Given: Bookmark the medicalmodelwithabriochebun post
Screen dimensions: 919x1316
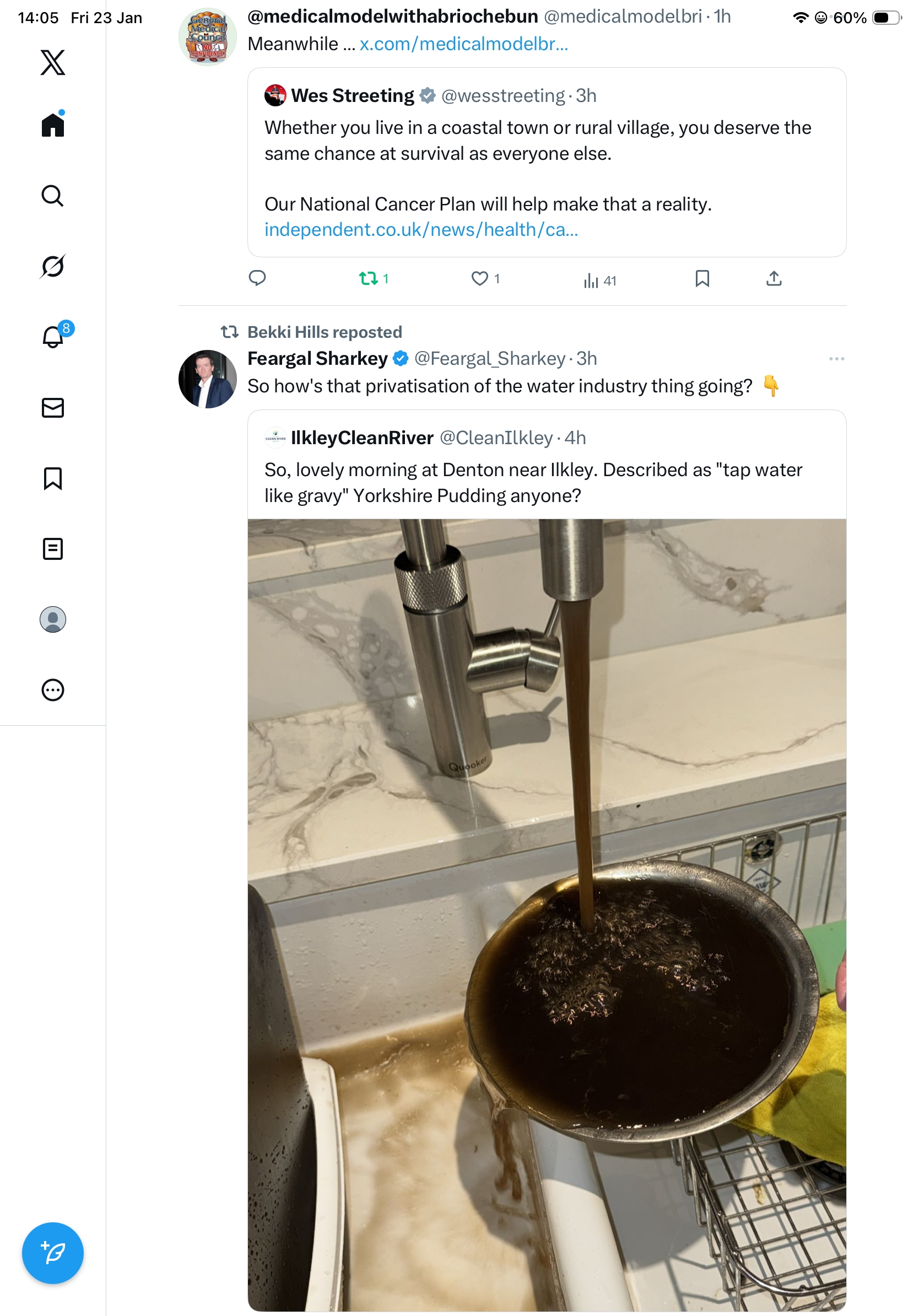Looking at the screenshot, I should [702, 278].
